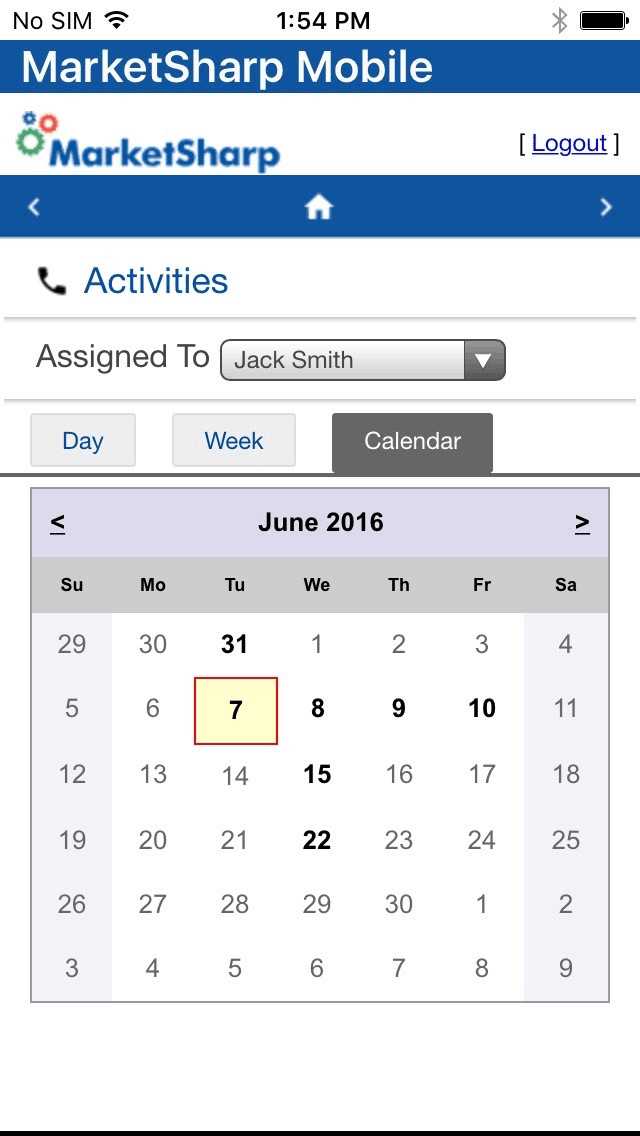This screenshot has height=1136, width=640.
Task: Open the Assigned To dropdown
Action: (362, 359)
